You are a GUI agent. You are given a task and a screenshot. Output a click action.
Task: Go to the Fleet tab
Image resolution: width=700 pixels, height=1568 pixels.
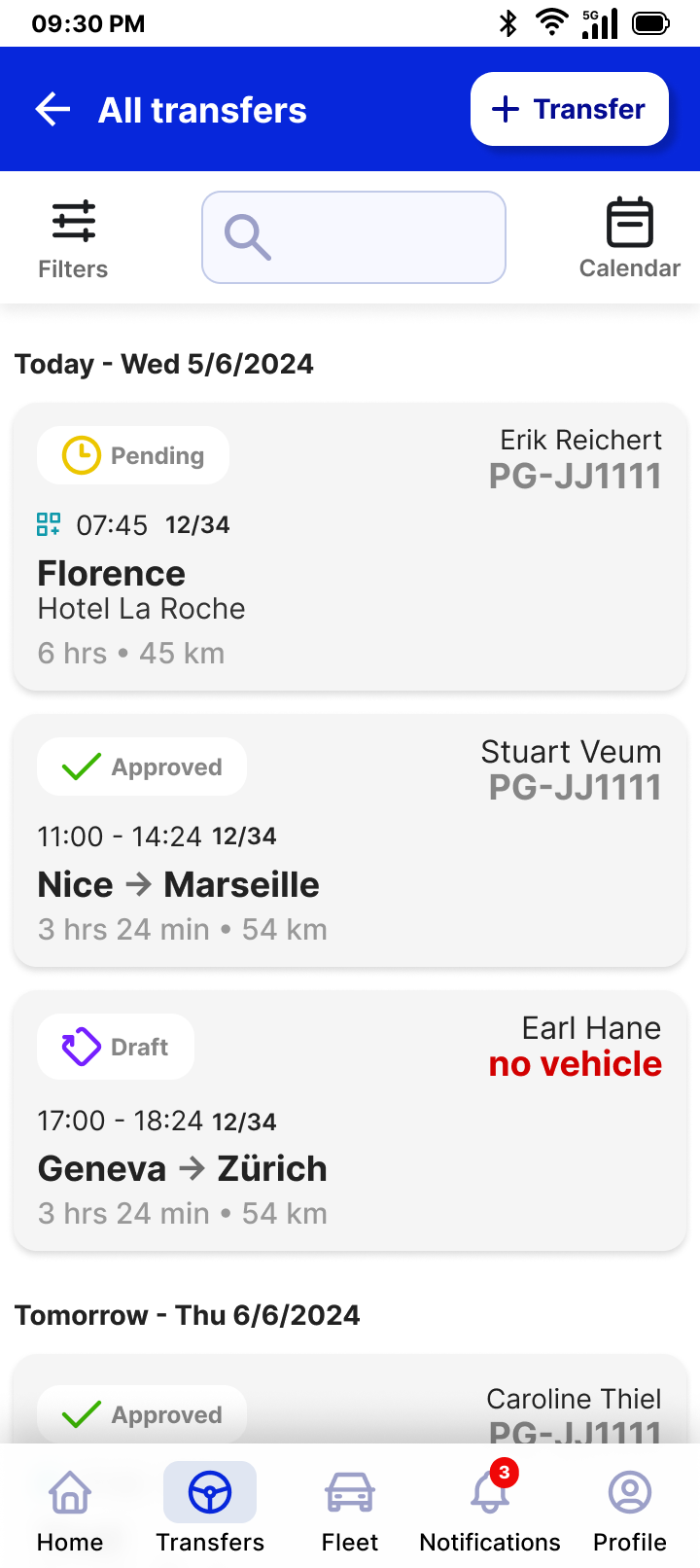(x=350, y=1508)
